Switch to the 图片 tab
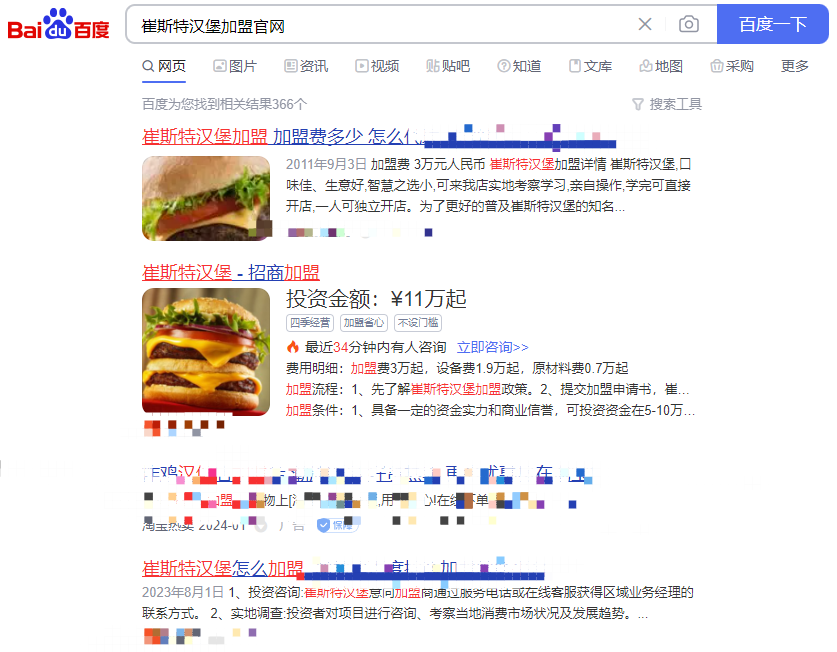This screenshot has width=837, height=652. (x=235, y=66)
